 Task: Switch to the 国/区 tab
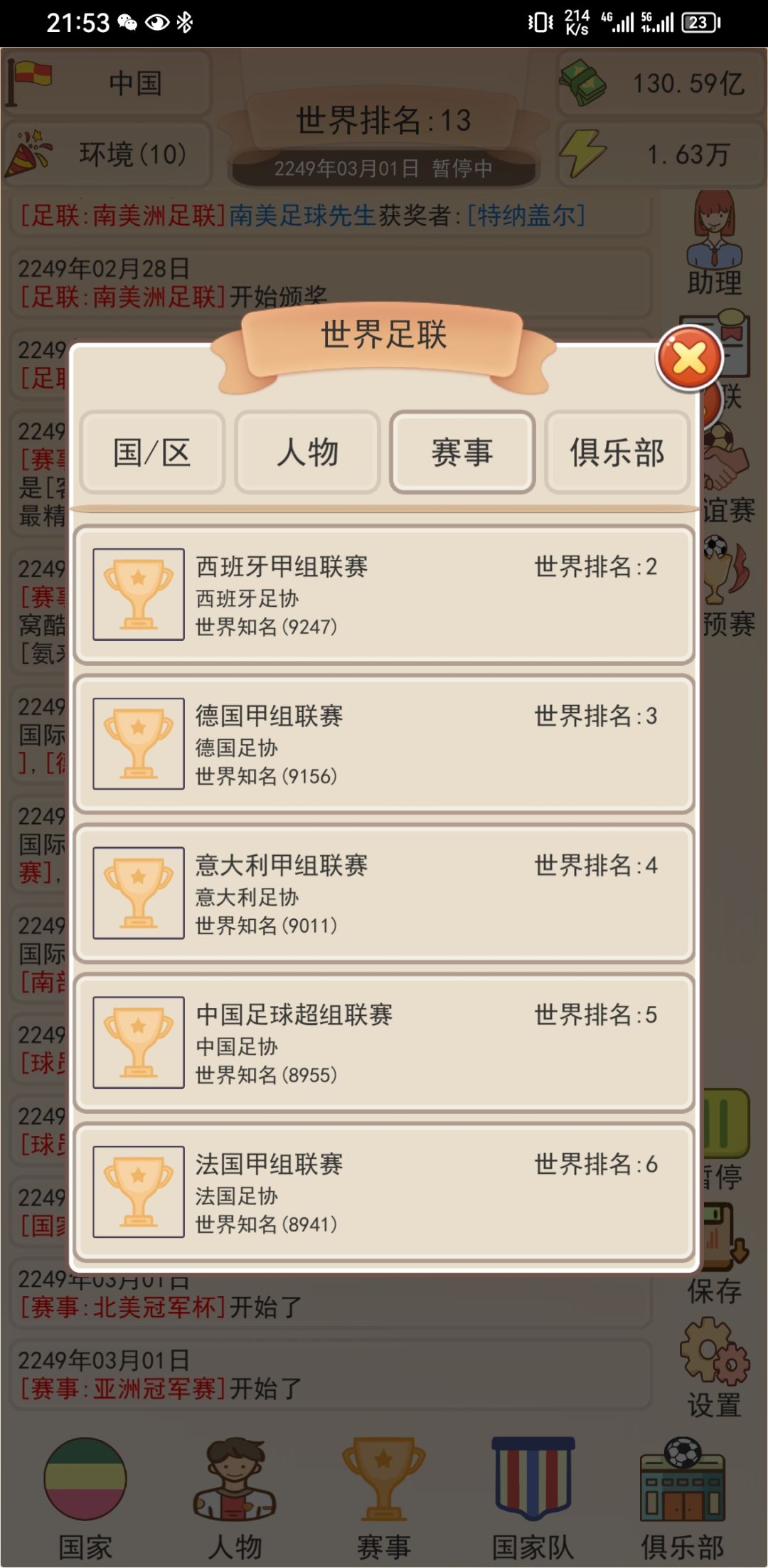tap(152, 453)
